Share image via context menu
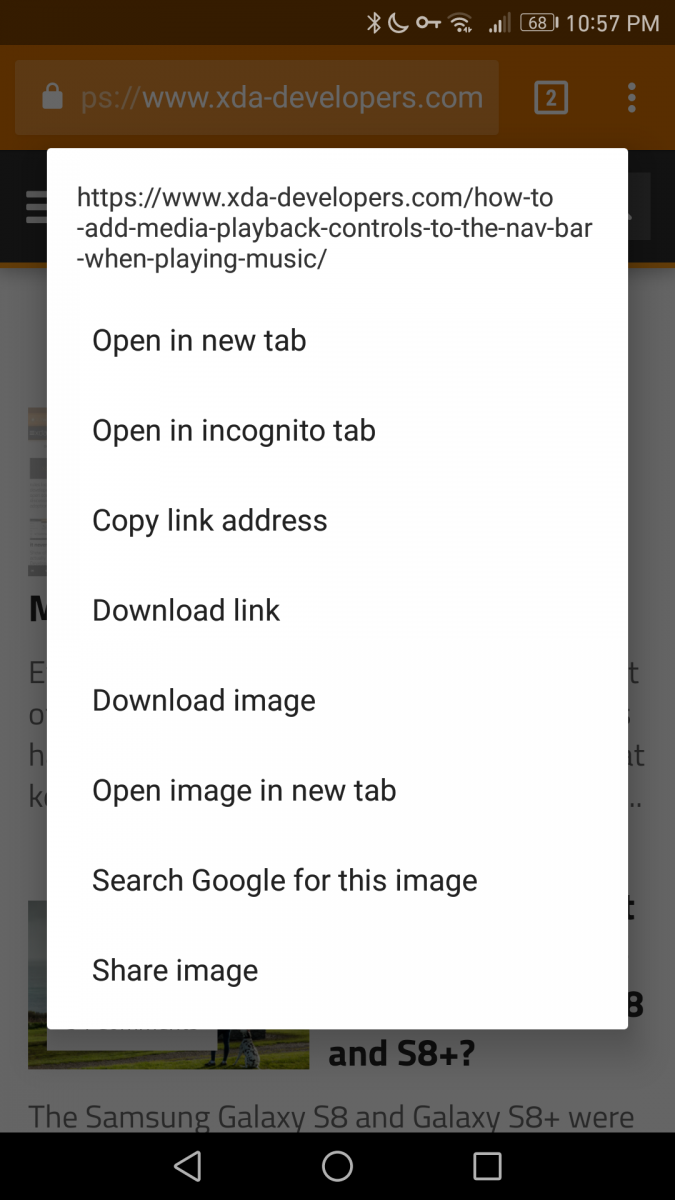This screenshot has height=1200, width=675. pyautogui.click(x=337, y=971)
